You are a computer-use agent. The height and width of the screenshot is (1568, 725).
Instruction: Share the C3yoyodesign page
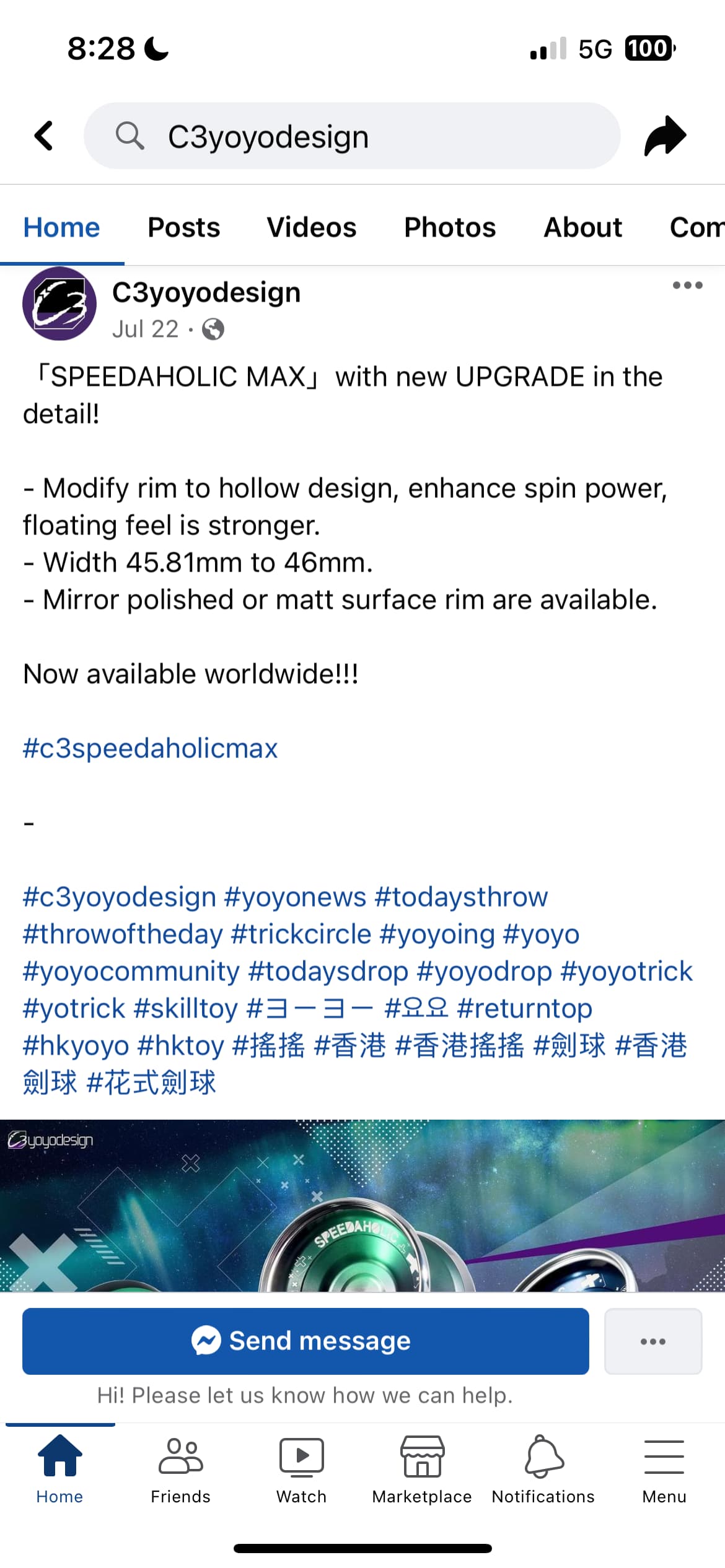(x=664, y=136)
